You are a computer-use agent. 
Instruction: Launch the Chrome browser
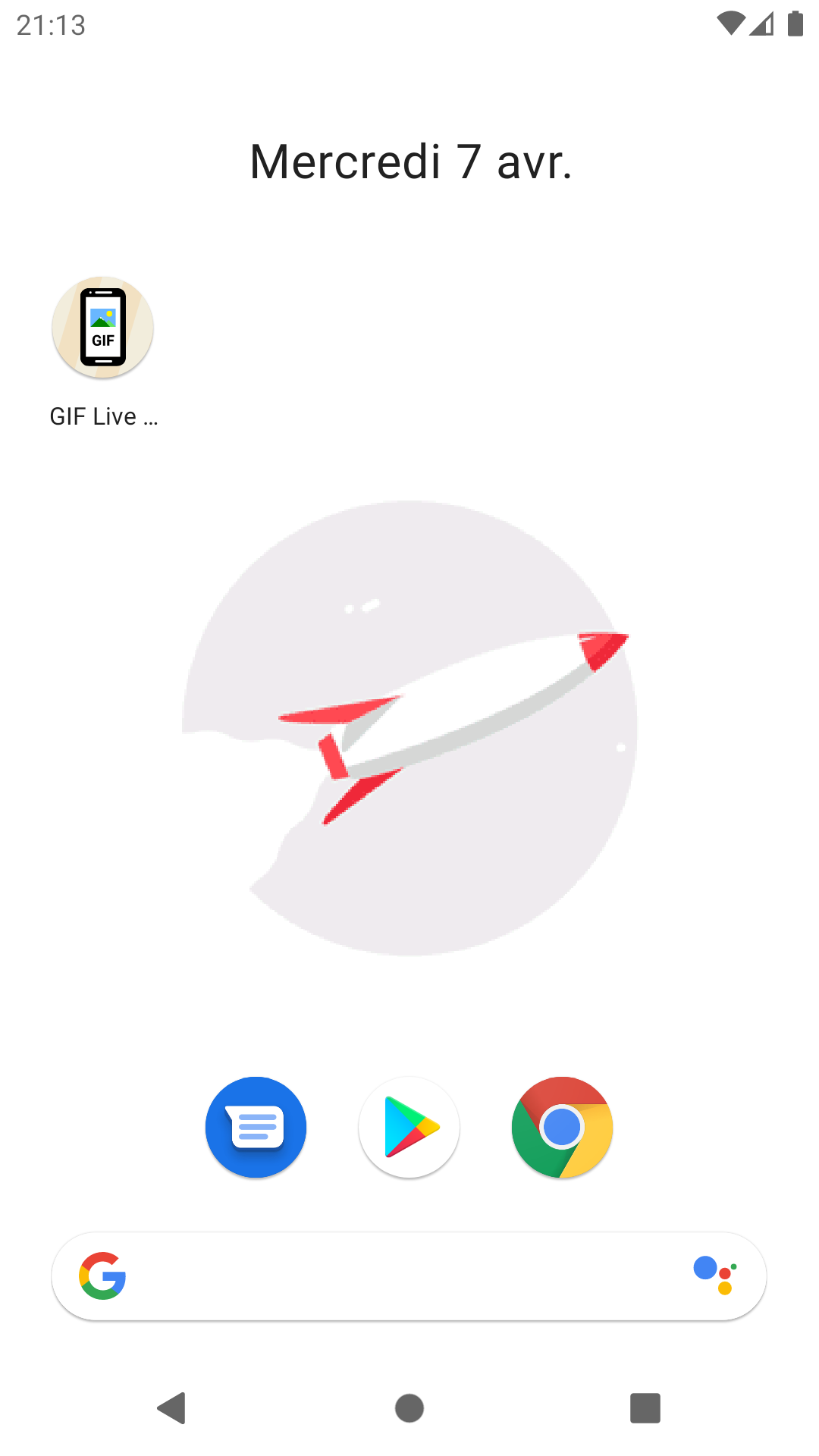562,1127
